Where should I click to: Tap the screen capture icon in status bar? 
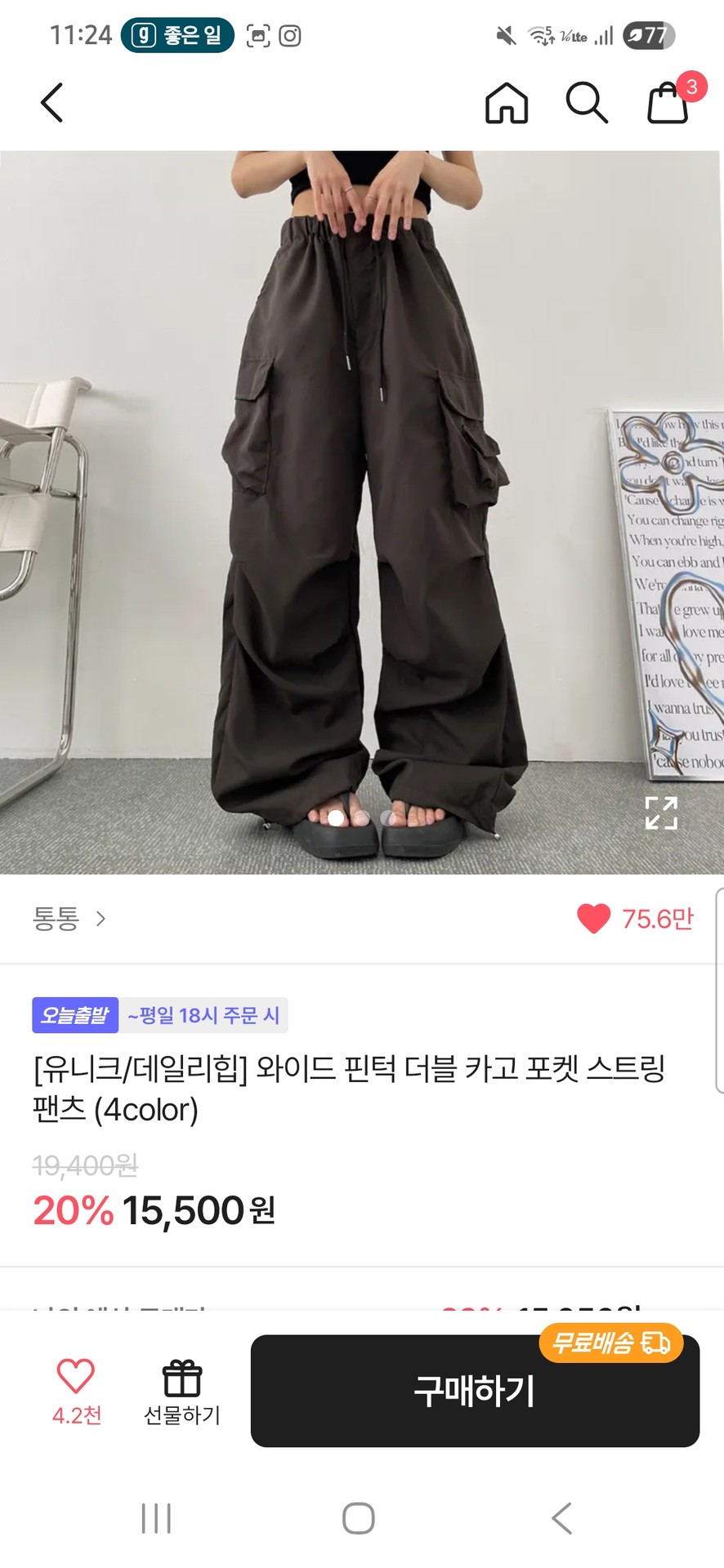pyautogui.click(x=257, y=35)
